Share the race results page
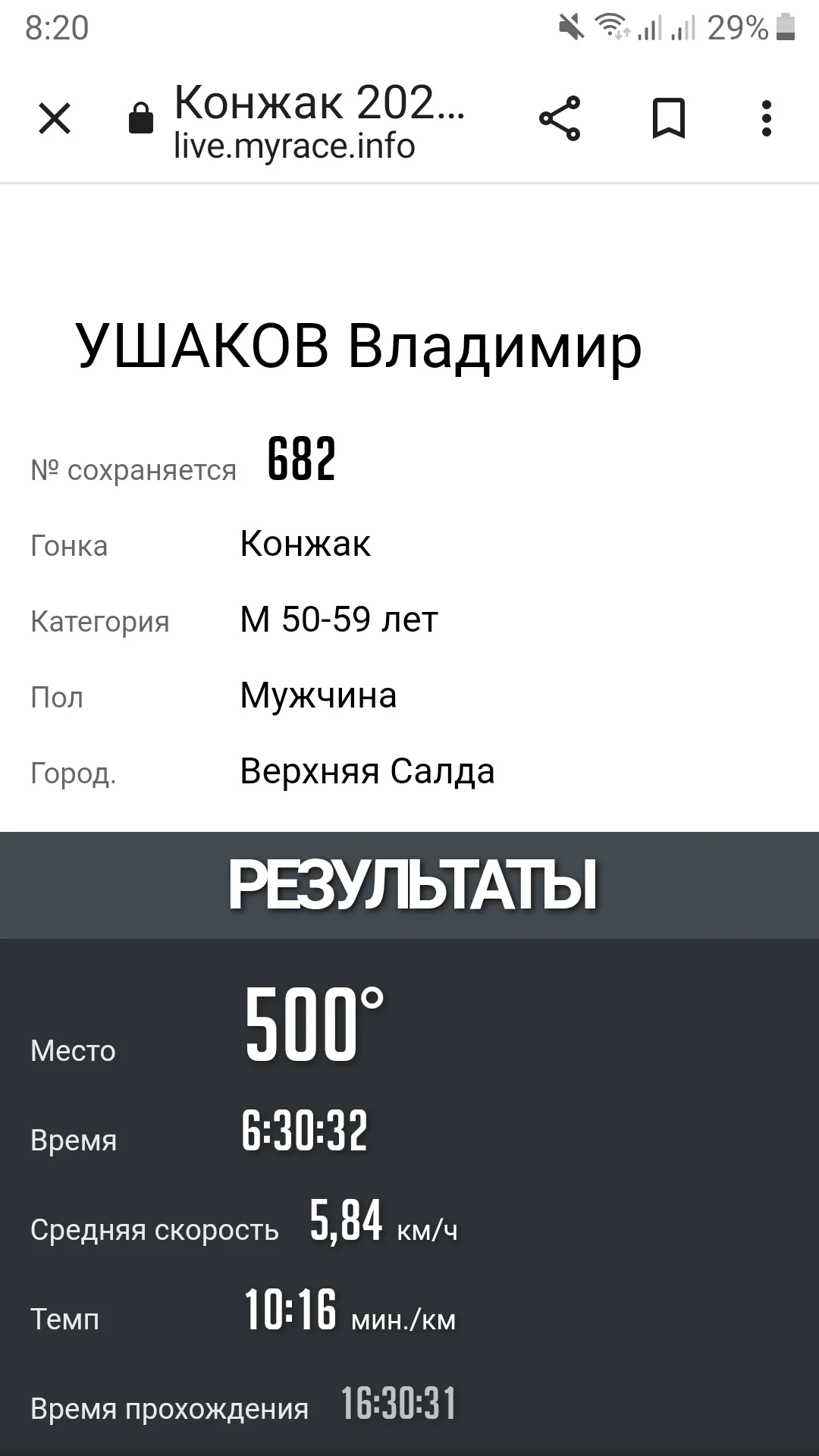819x1456 pixels. (560, 119)
